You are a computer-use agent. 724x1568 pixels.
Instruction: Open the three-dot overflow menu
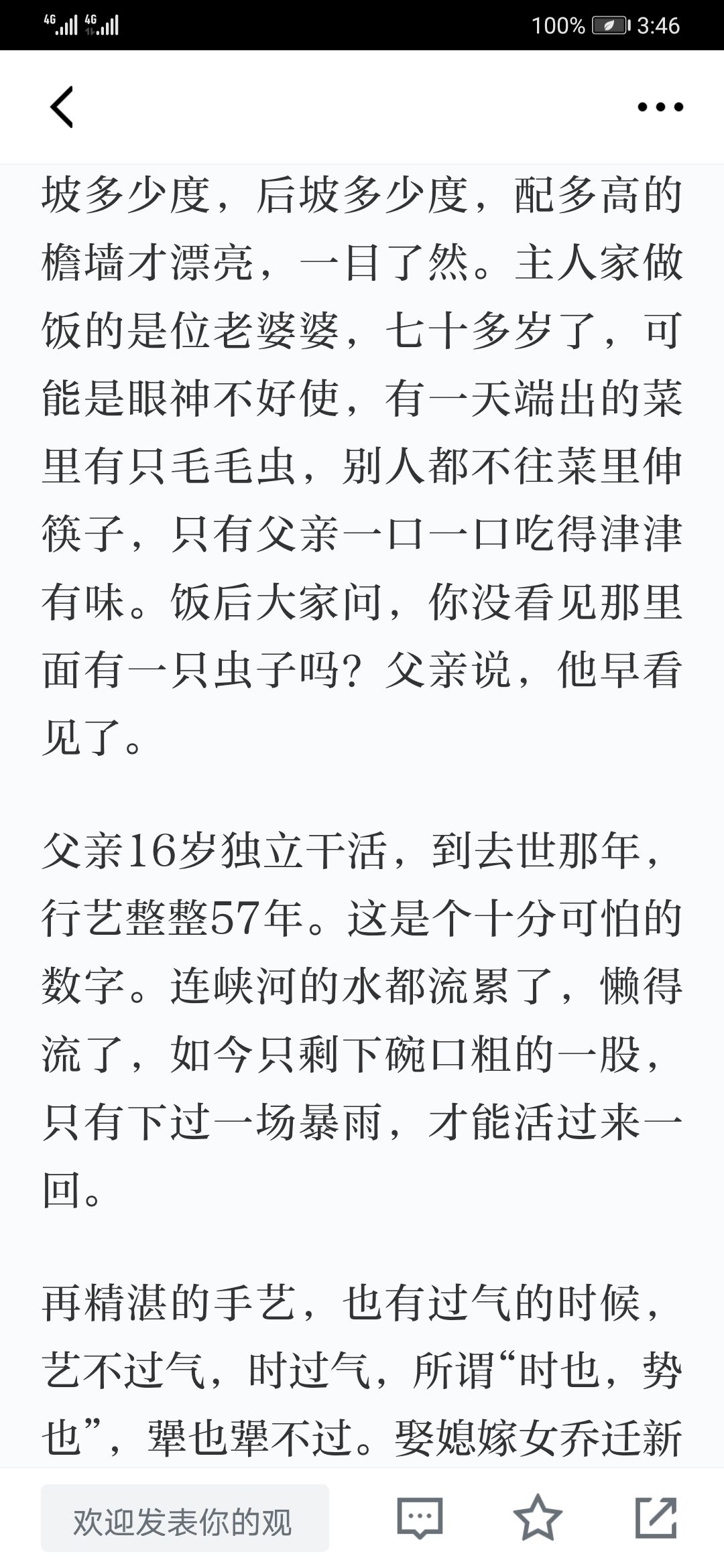(660, 107)
